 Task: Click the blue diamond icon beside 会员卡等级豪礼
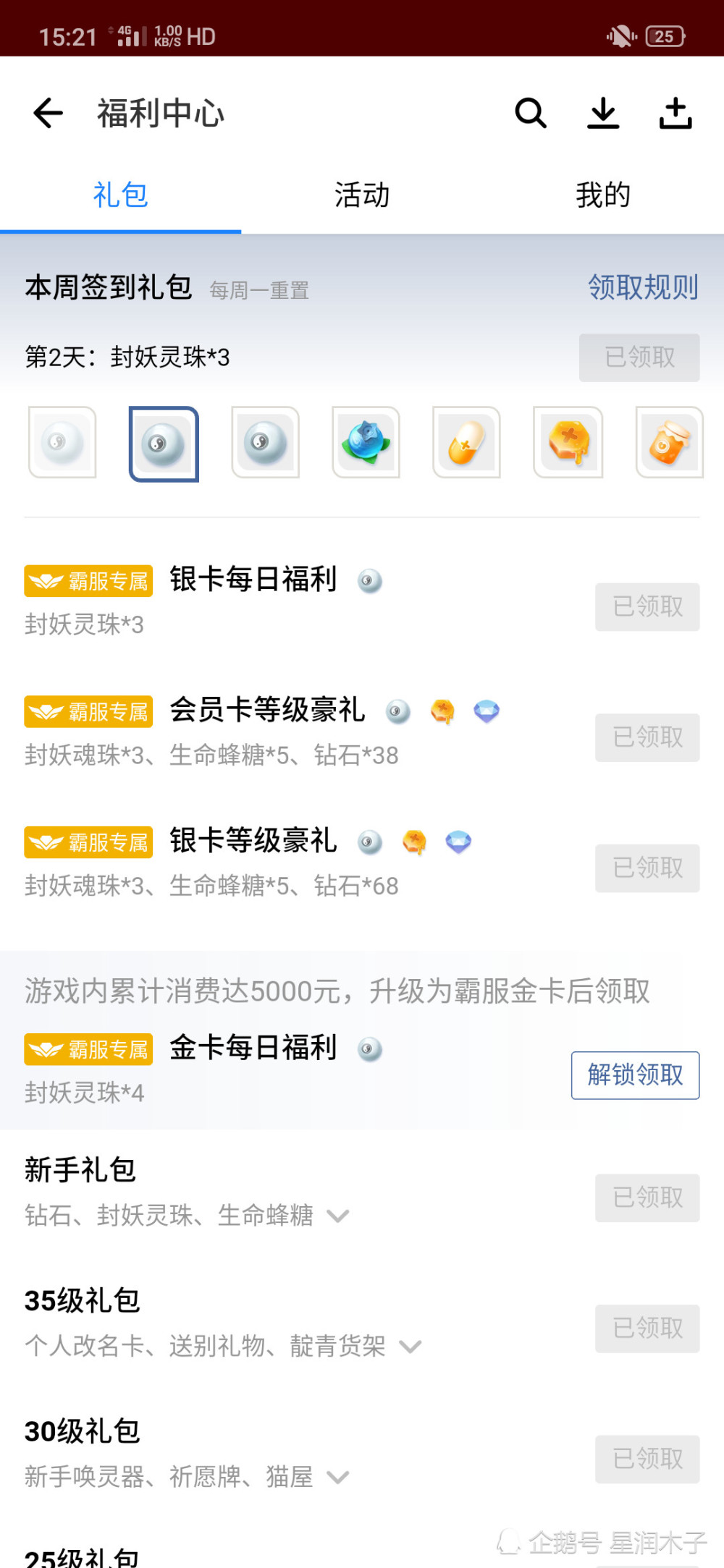point(487,711)
